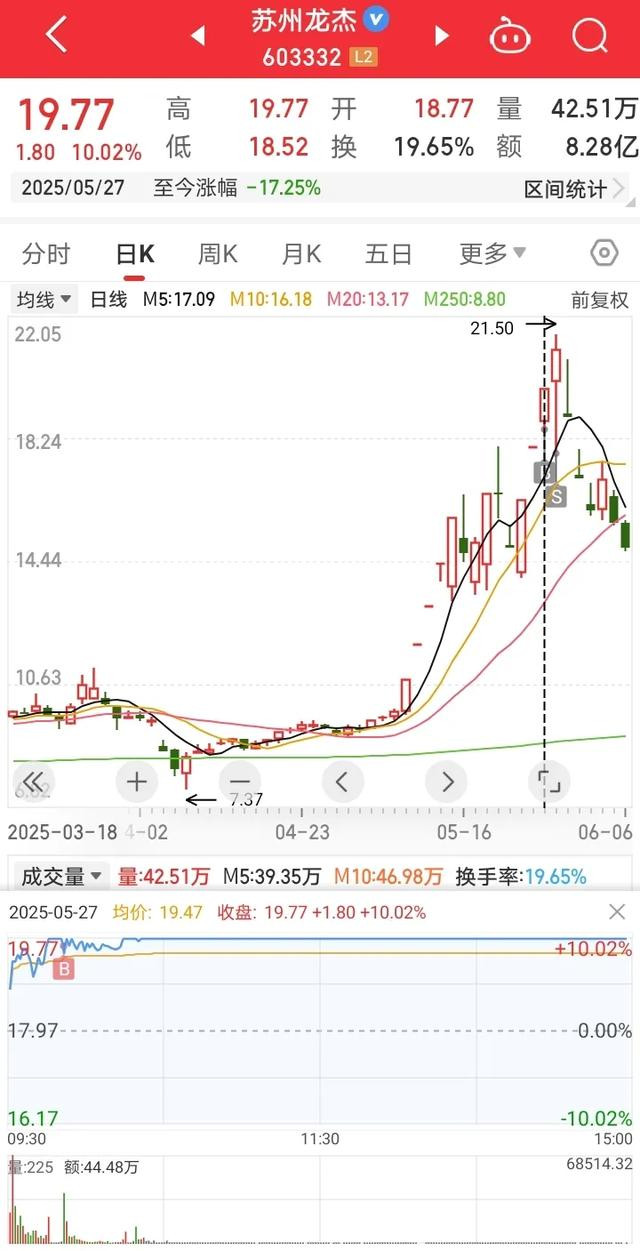Close the 2025/05/27 intraday panel
The image size is (640, 1251).
(x=617, y=912)
